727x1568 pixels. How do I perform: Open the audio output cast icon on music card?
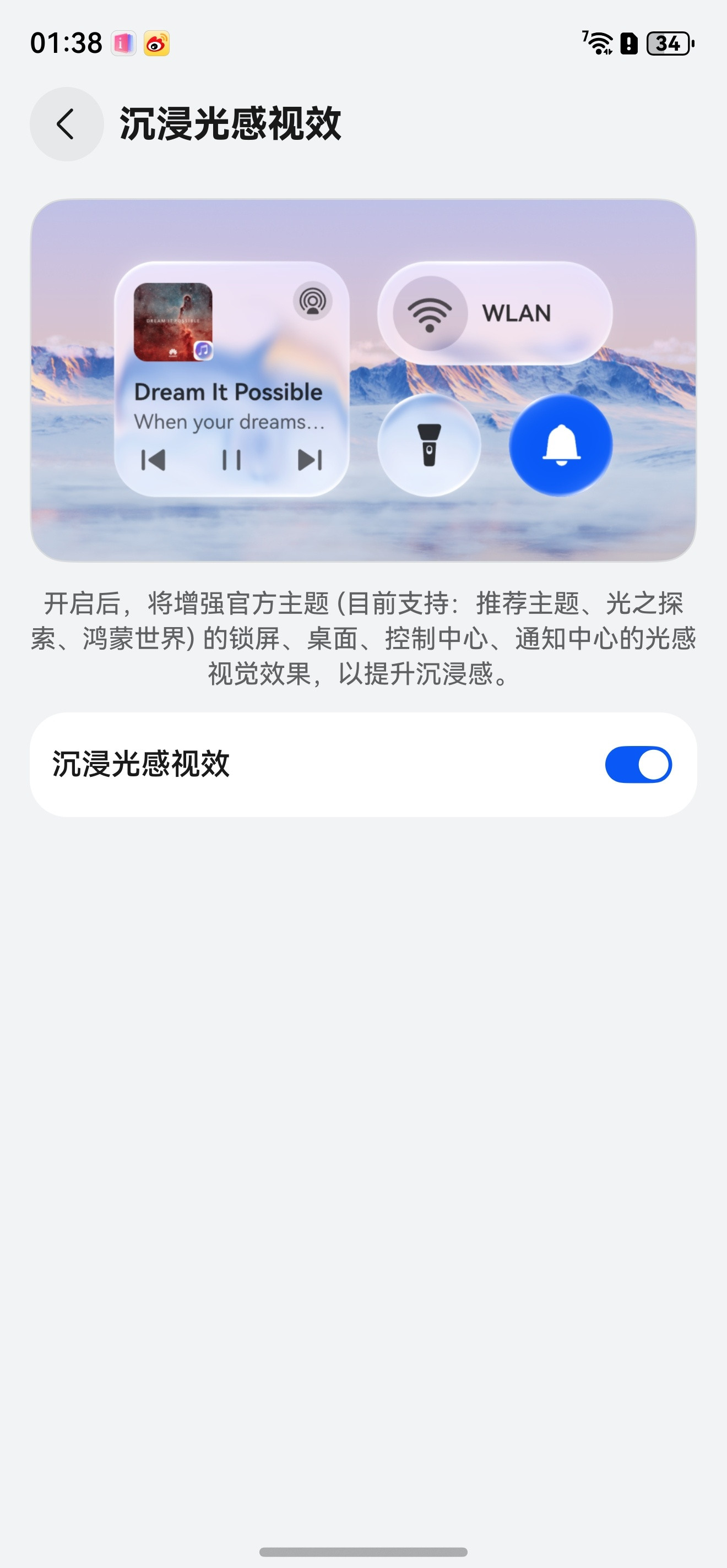[x=311, y=301]
